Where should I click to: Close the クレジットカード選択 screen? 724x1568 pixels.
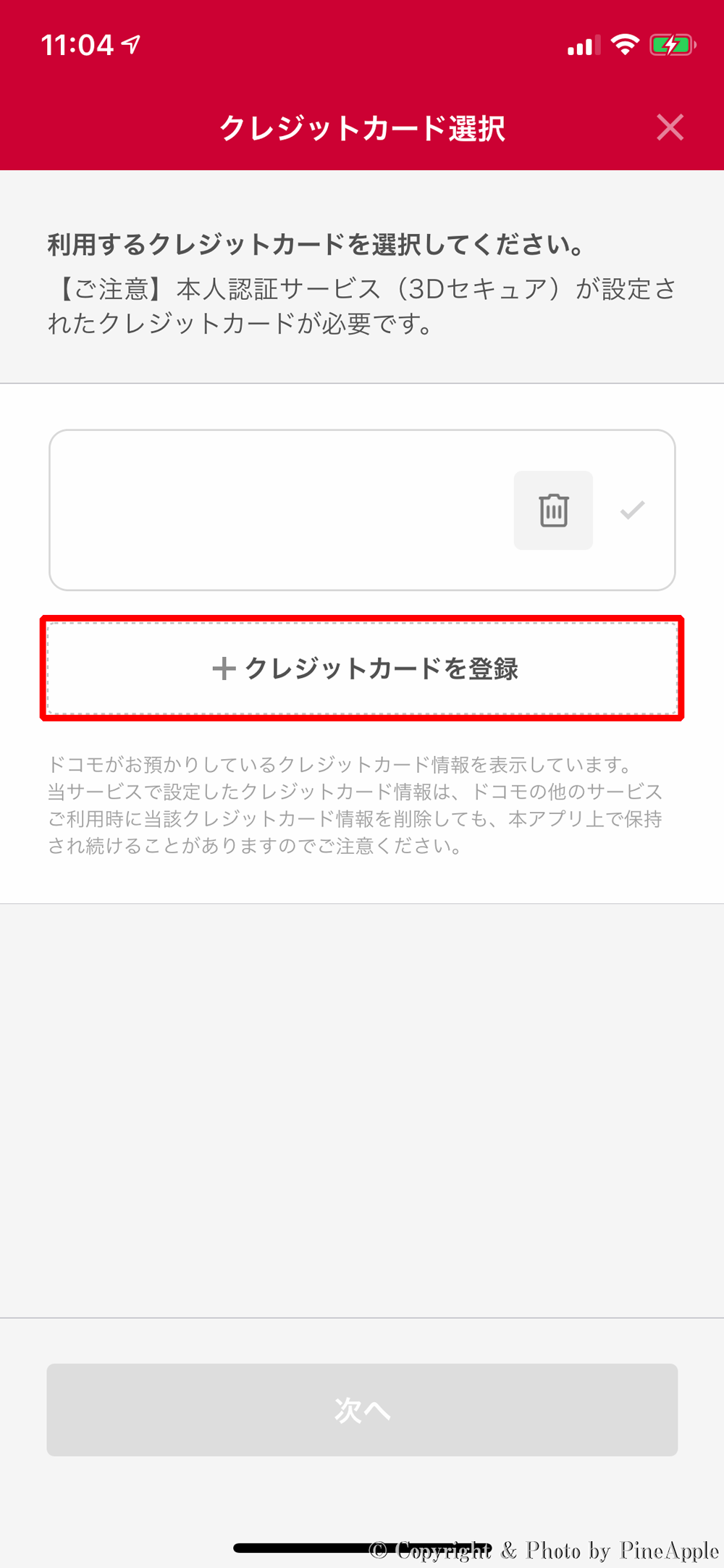point(670,127)
